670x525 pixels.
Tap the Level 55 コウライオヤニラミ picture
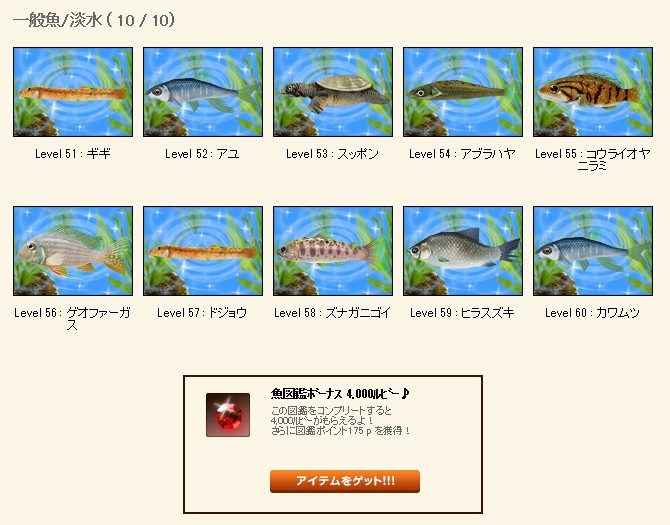coord(593,92)
